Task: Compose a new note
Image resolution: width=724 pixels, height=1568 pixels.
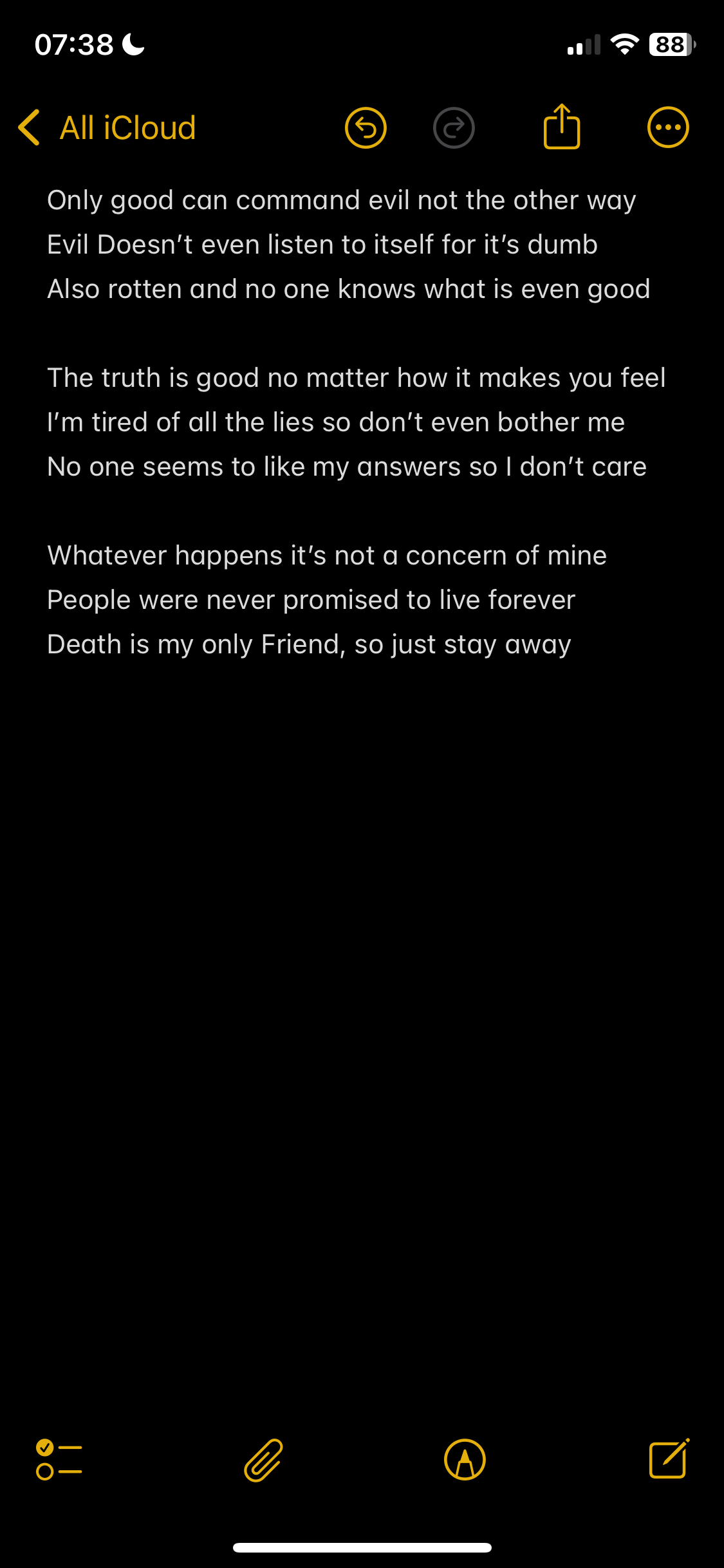Action: (x=669, y=1458)
